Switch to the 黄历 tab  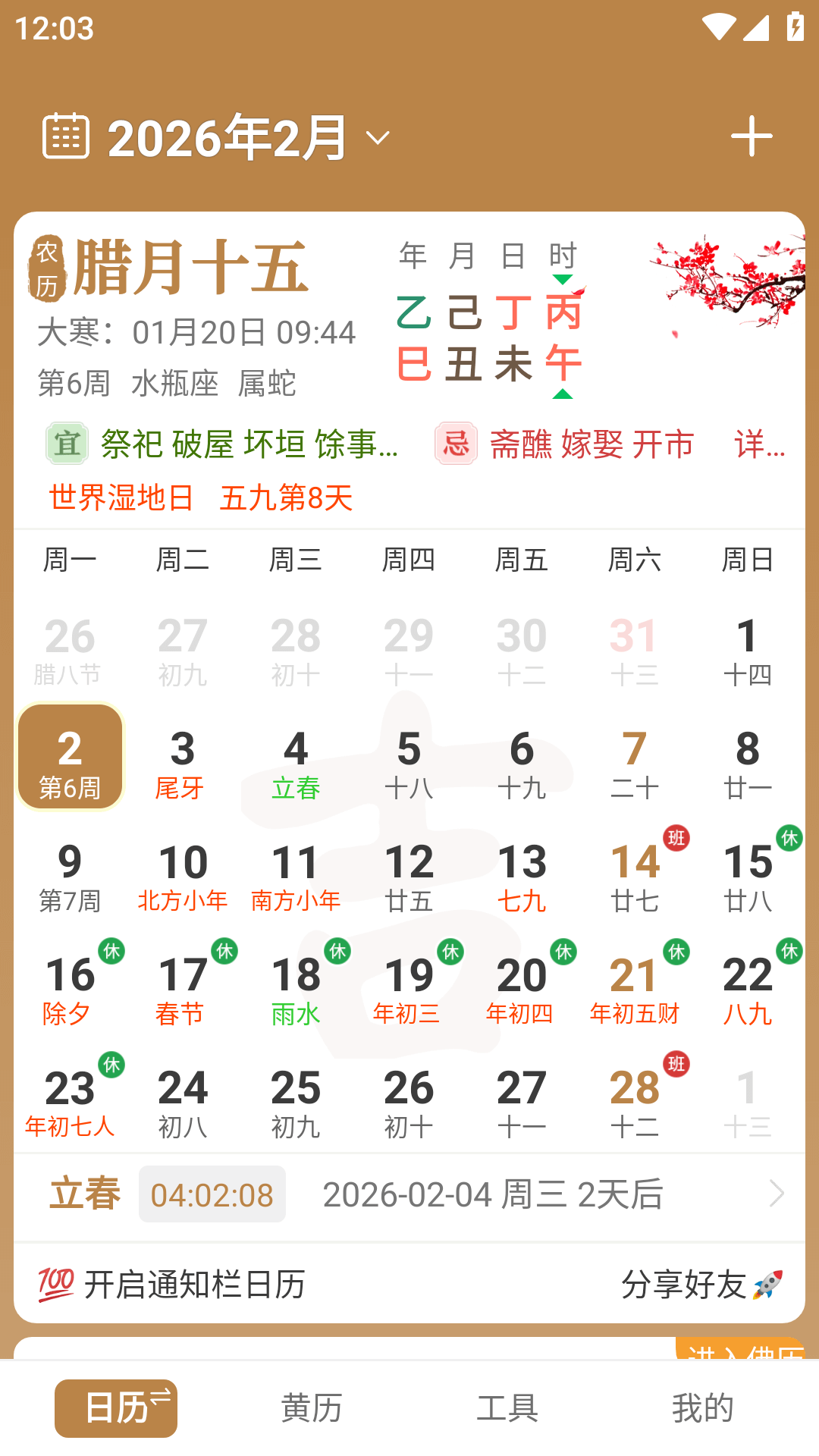[x=312, y=1408]
